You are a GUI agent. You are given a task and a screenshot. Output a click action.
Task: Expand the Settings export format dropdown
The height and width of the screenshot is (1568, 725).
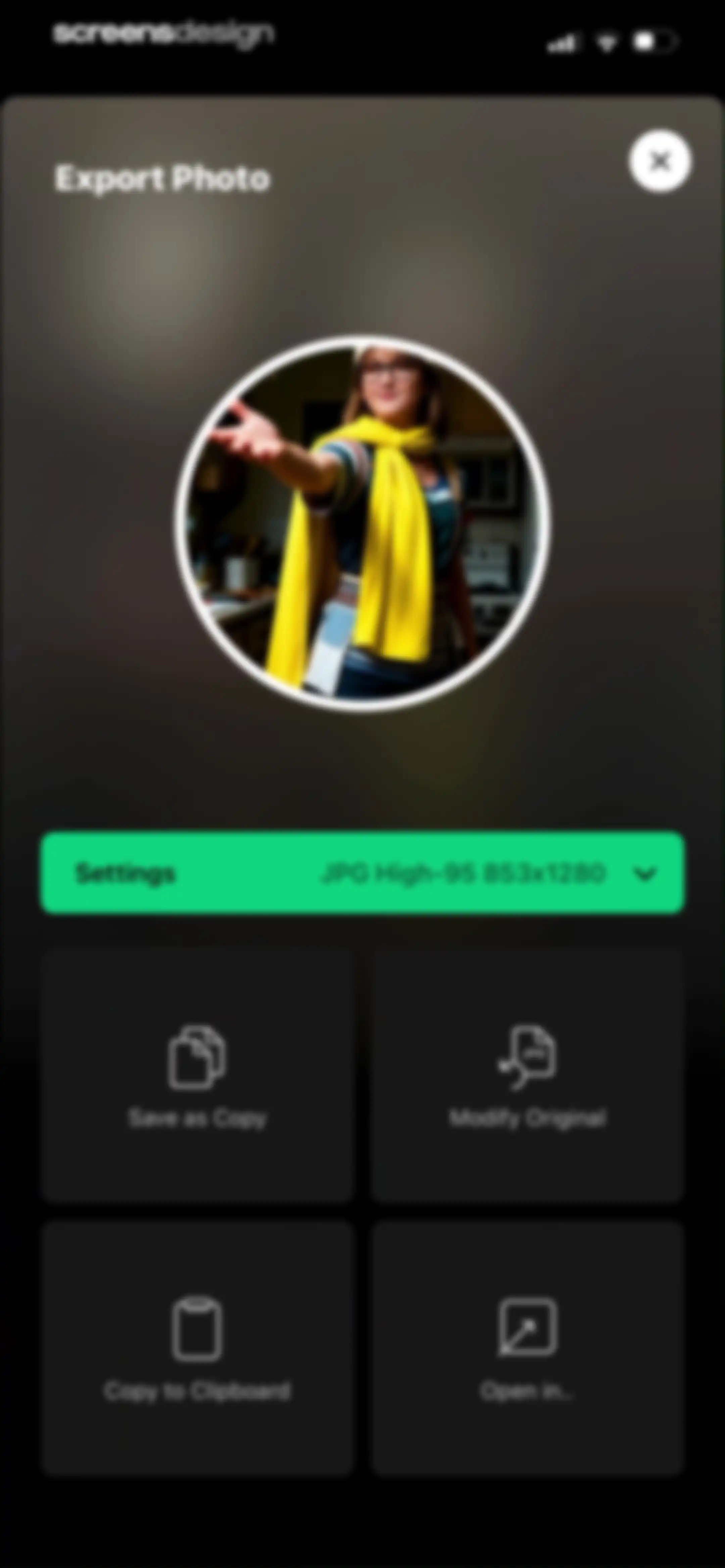click(x=363, y=873)
